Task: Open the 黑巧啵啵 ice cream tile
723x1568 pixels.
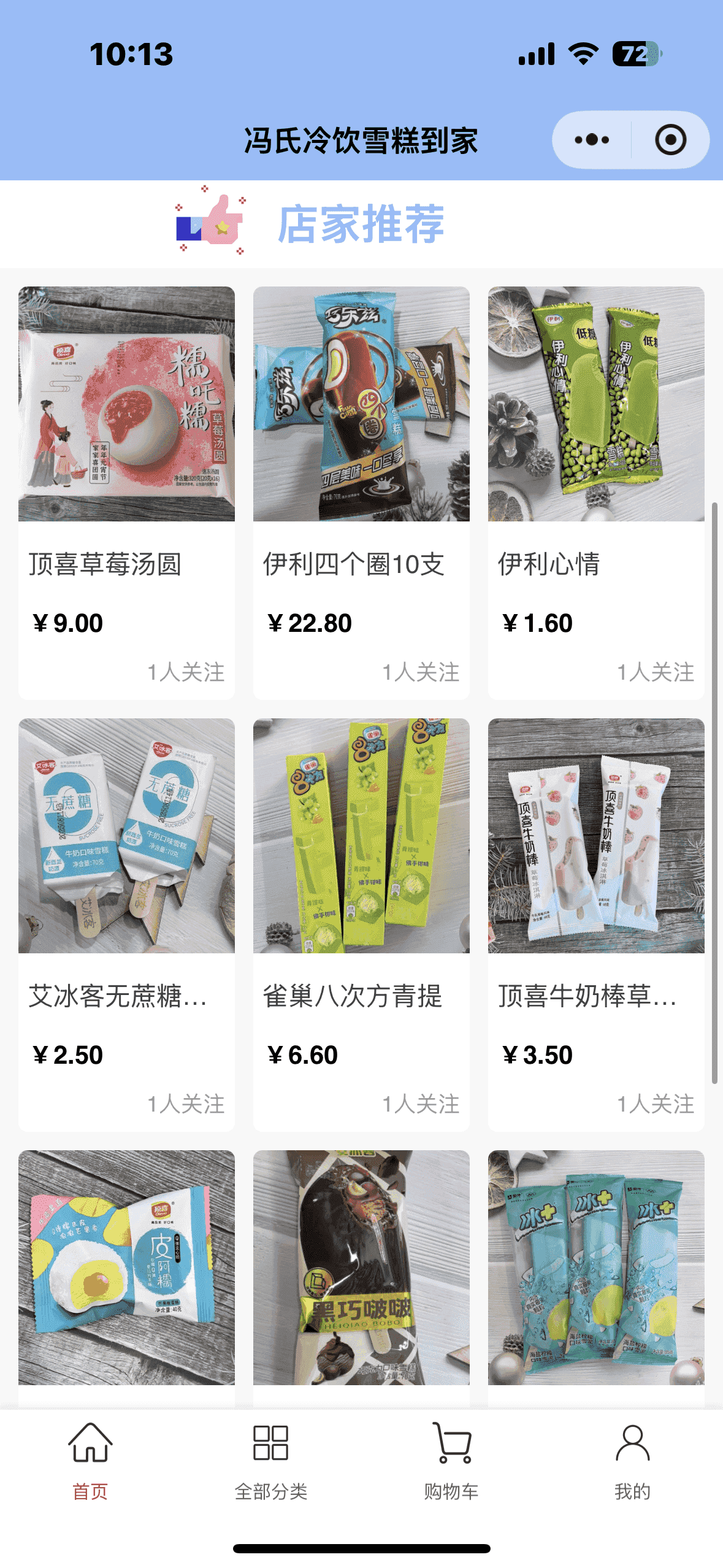Action: click(361, 1267)
